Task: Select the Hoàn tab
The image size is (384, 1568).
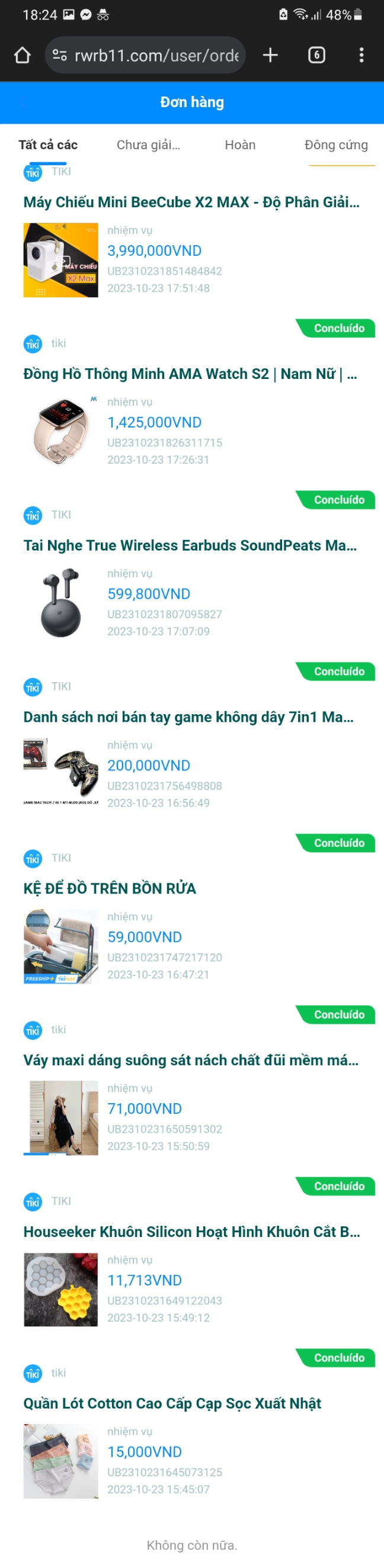Action: tap(240, 145)
